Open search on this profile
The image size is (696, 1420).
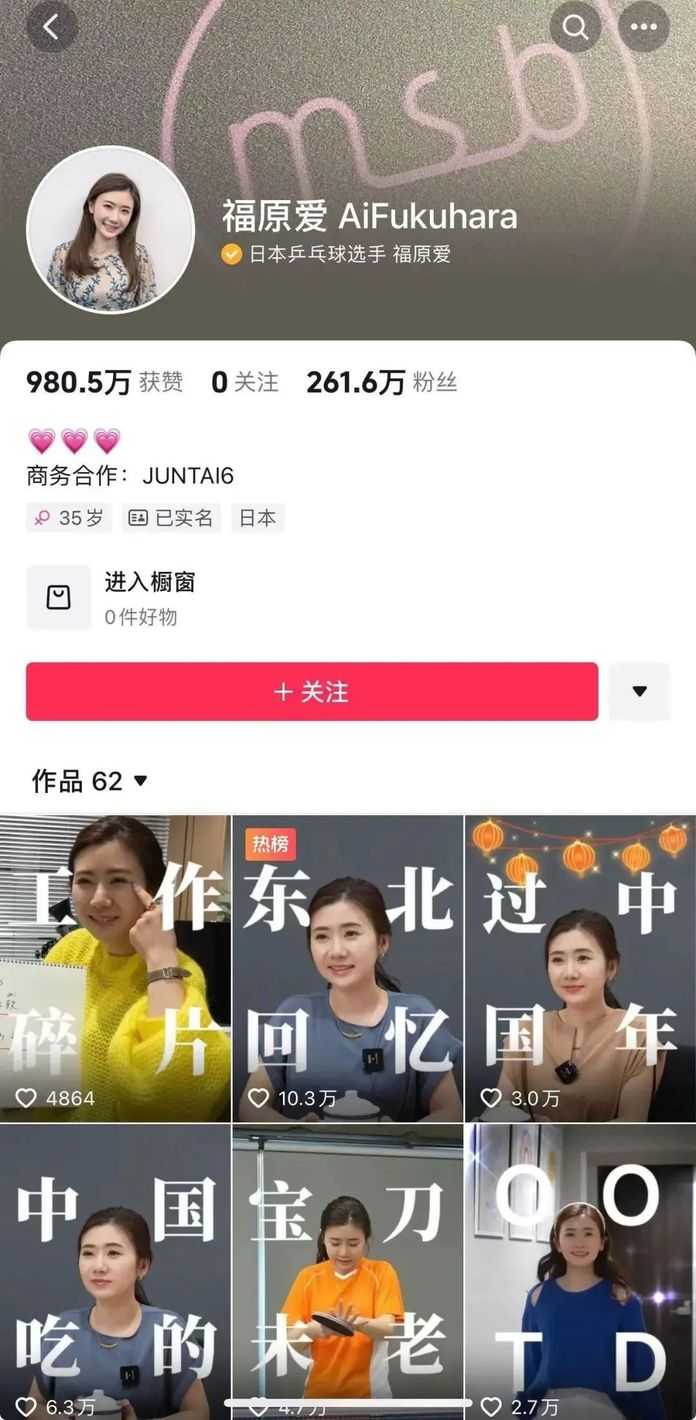tap(576, 27)
